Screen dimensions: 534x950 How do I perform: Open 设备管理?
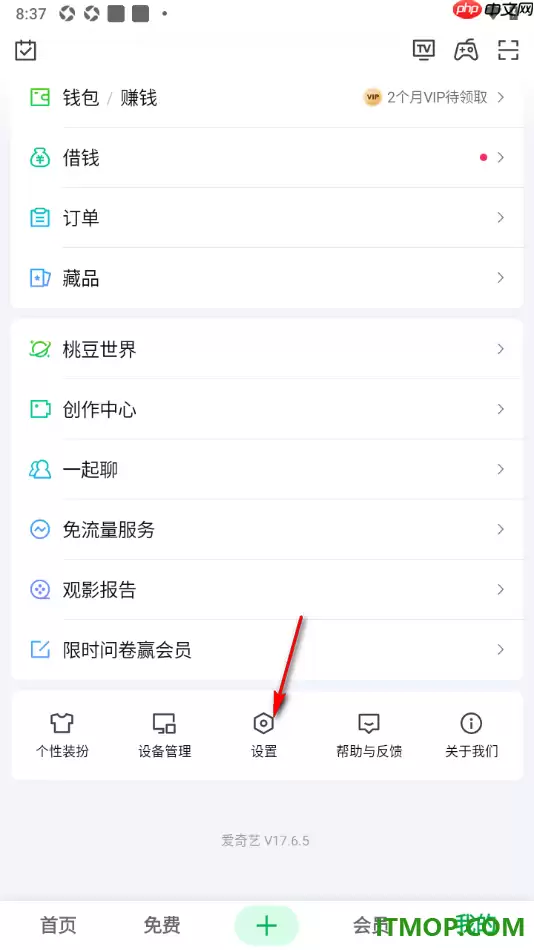point(164,736)
